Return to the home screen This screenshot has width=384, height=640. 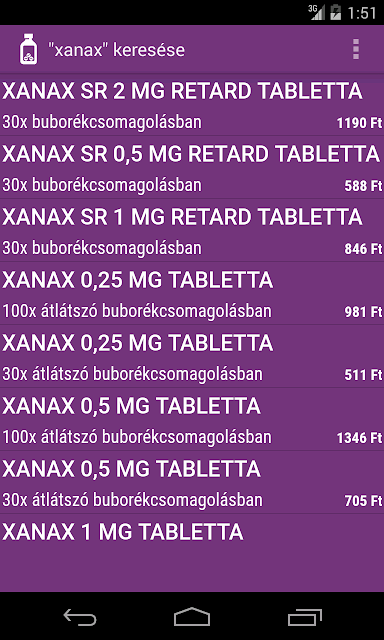click(x=192, y=616)
